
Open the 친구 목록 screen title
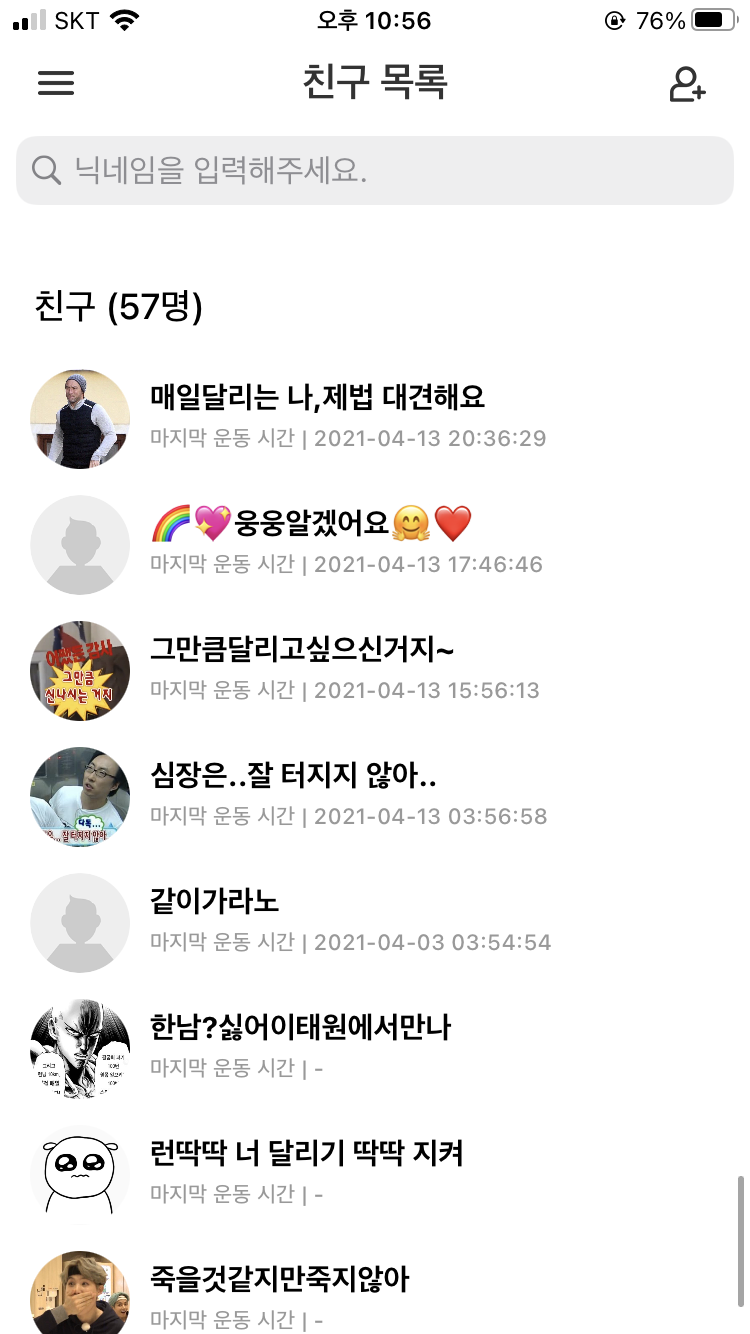click(x=374, y=83)
